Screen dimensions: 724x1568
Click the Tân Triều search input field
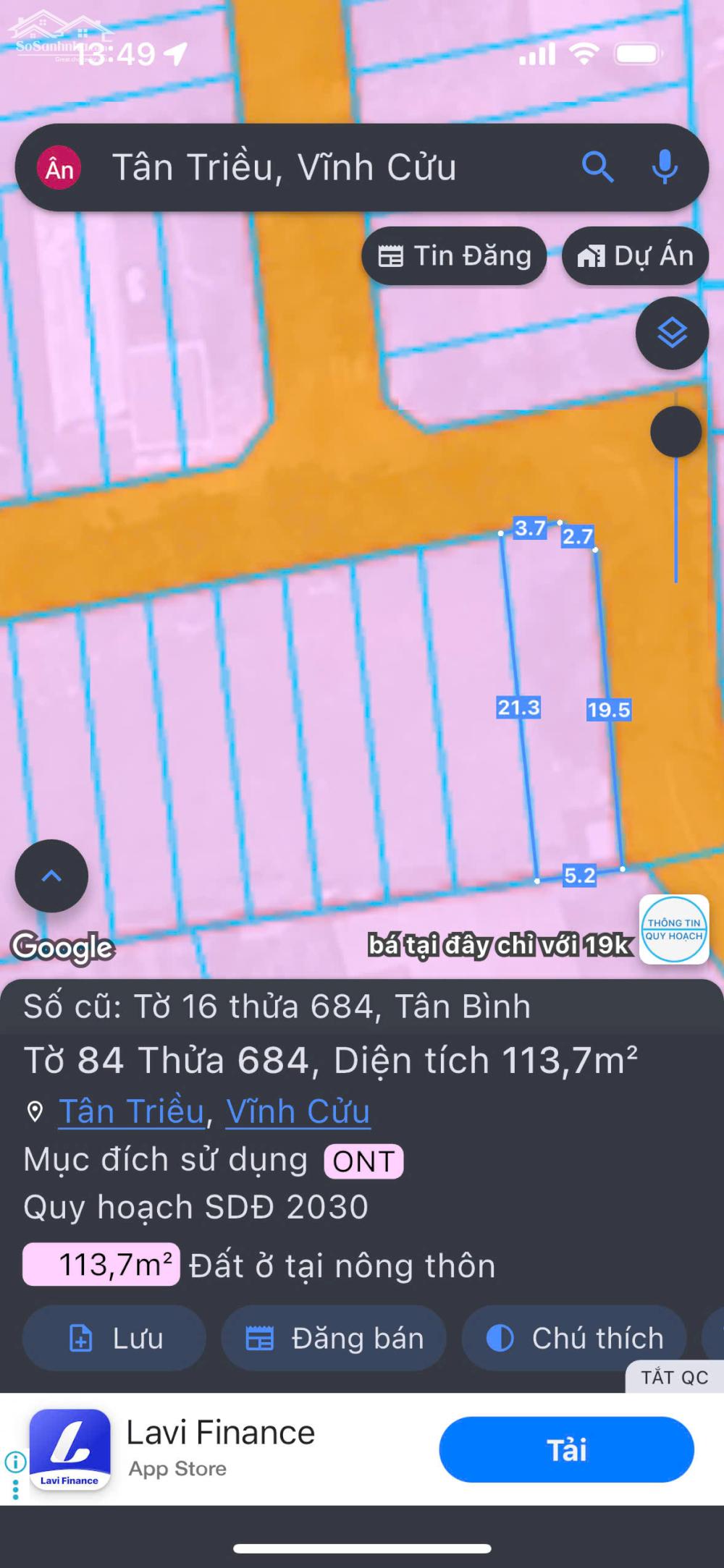[290, 167]
